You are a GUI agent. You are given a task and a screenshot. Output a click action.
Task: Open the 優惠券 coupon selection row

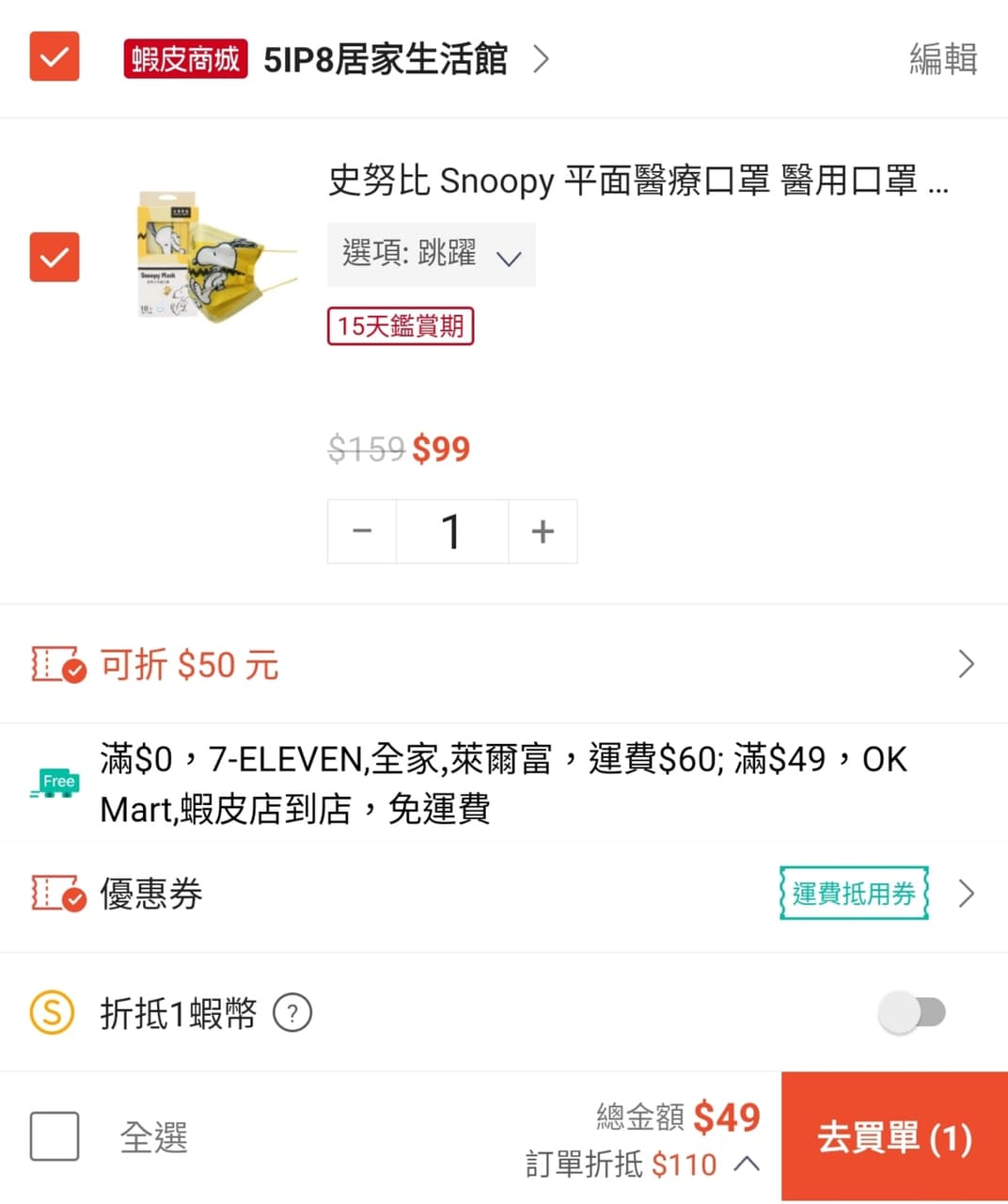(504, 894)
